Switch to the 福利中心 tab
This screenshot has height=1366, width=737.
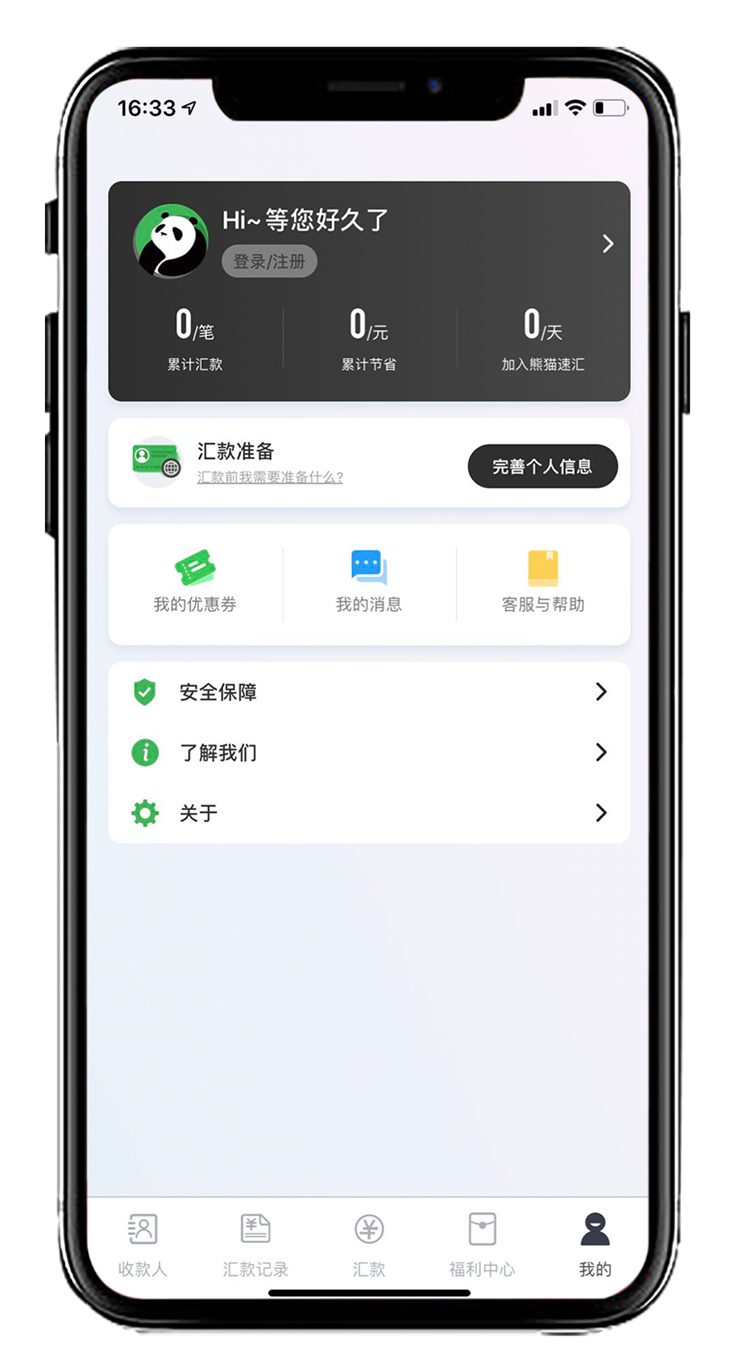pyautogui.click(x=482, y=1244)
